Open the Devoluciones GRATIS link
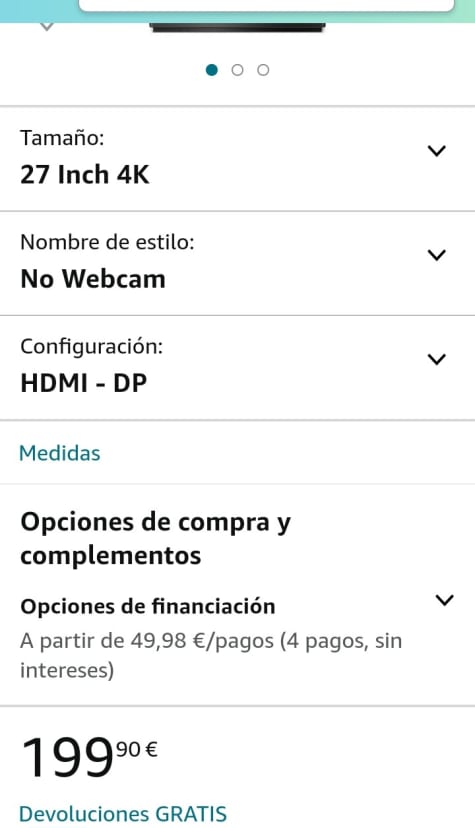This screenshot has height=828, width=475. point(123,814)
